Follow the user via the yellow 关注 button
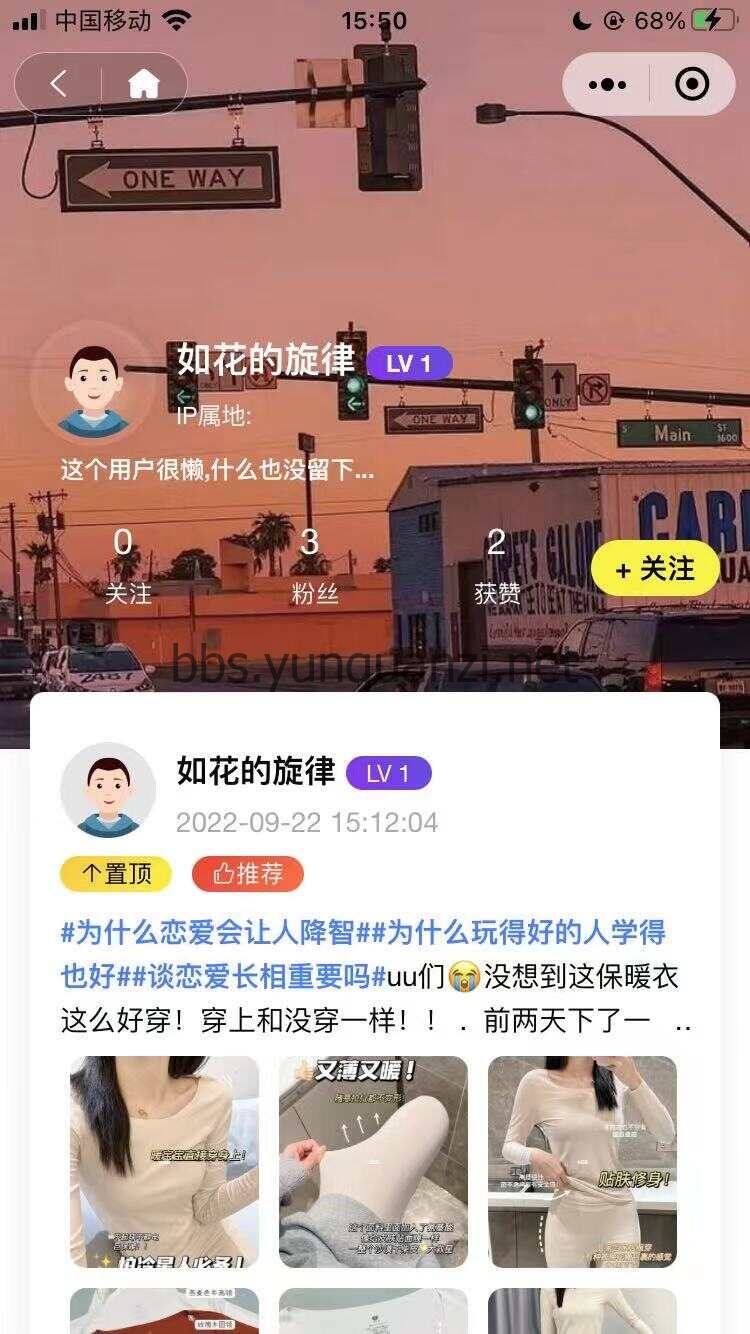This screenshot has height=1334, width=750. tap(655, 569)
